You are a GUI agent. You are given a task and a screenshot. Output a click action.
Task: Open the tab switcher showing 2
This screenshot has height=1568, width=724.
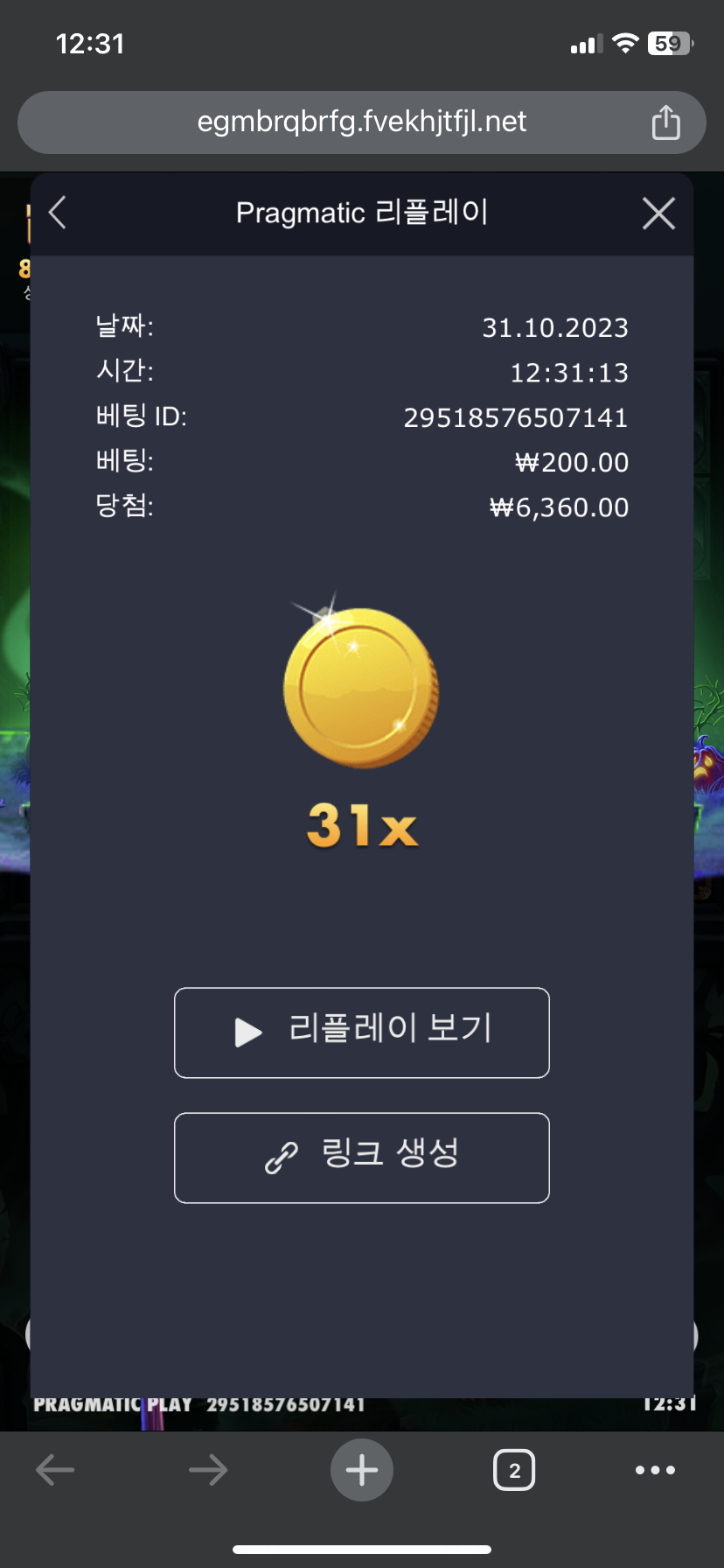pos(514,1470)
